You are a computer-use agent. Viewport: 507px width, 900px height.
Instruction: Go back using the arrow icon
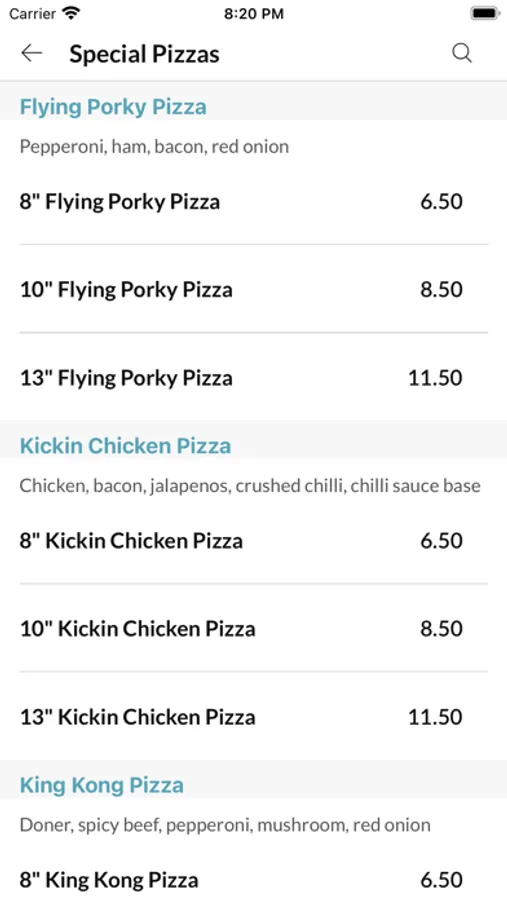tap(32, 53)
